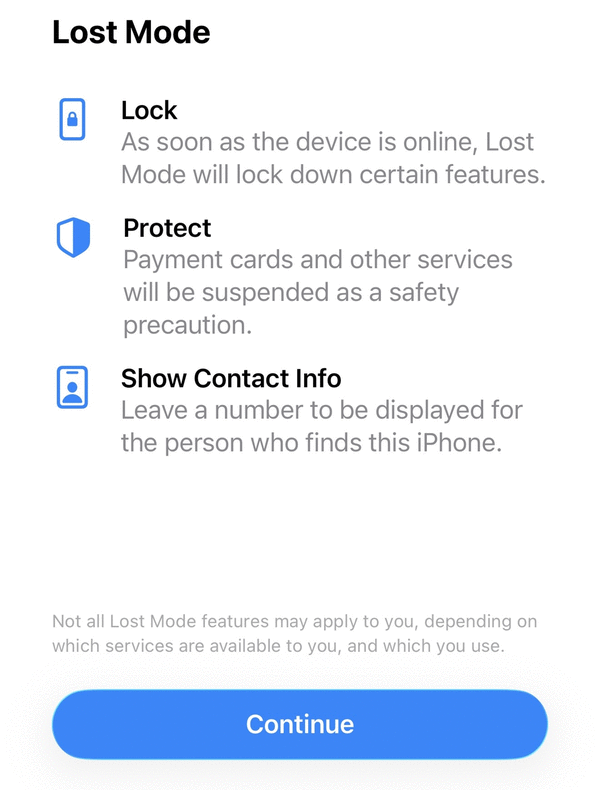
Task: Tap Continue to proceed with Lost Mode
Action: tap(300, 724)
